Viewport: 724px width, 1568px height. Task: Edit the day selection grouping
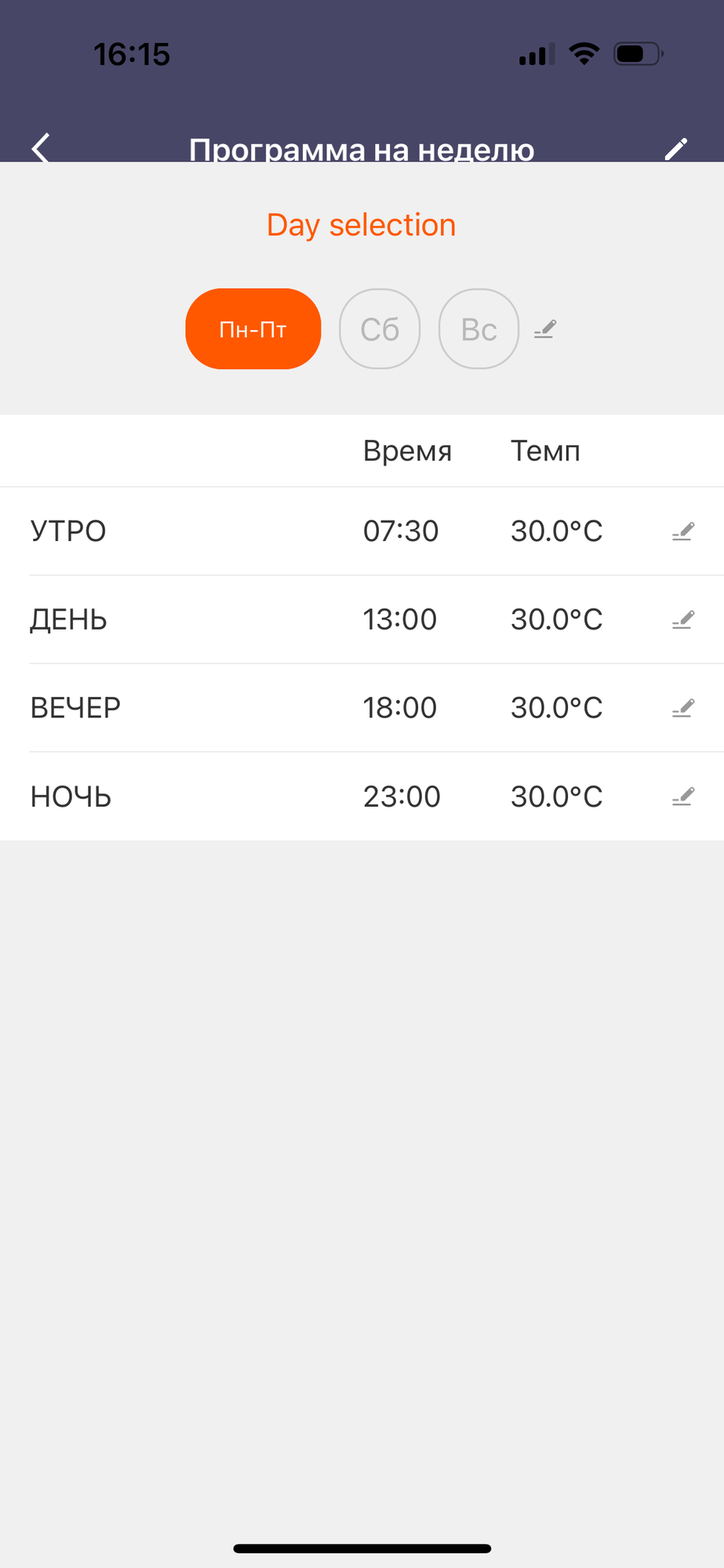point(544,329)
